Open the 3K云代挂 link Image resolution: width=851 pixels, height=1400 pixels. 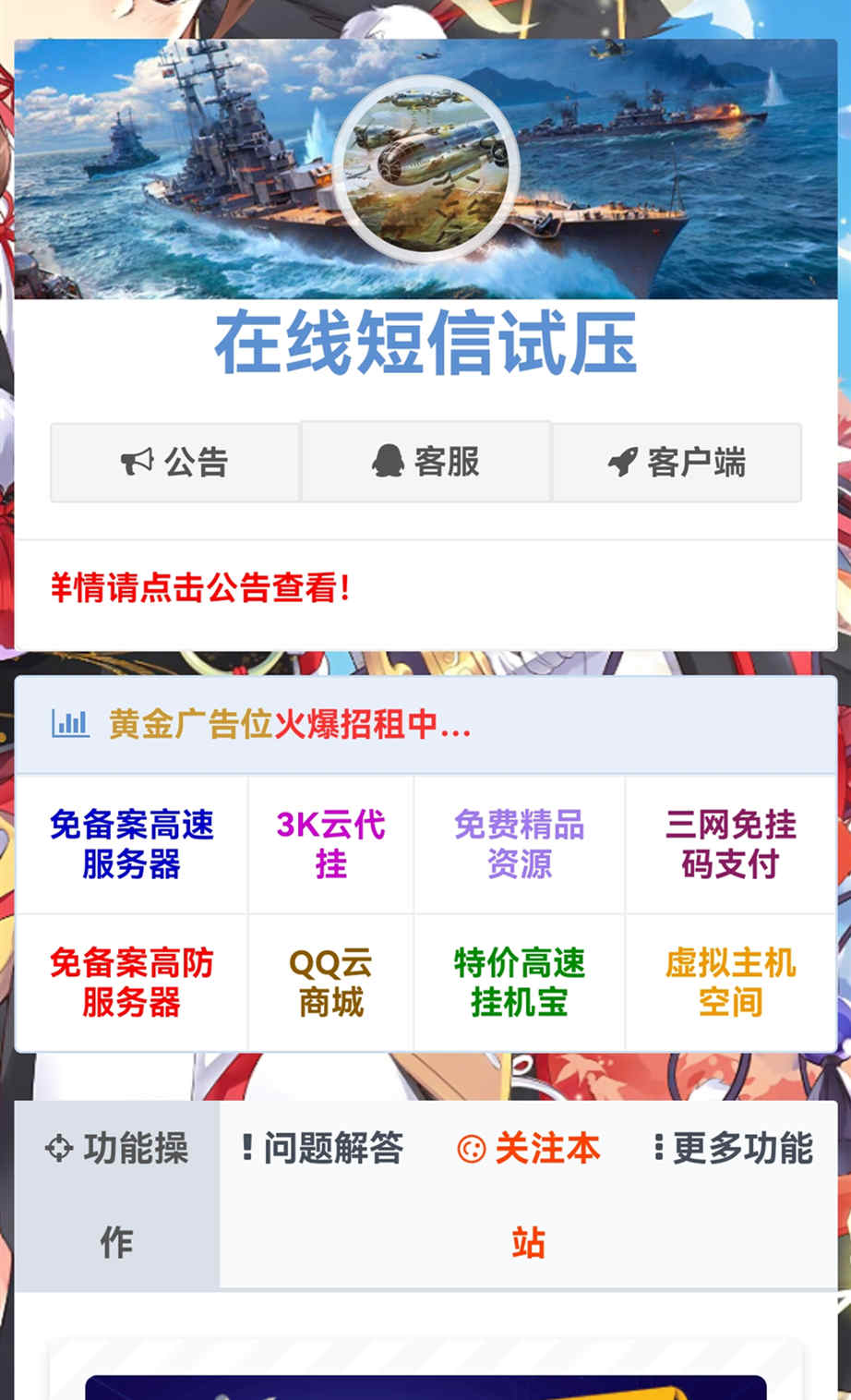click(x=330, y=844)
